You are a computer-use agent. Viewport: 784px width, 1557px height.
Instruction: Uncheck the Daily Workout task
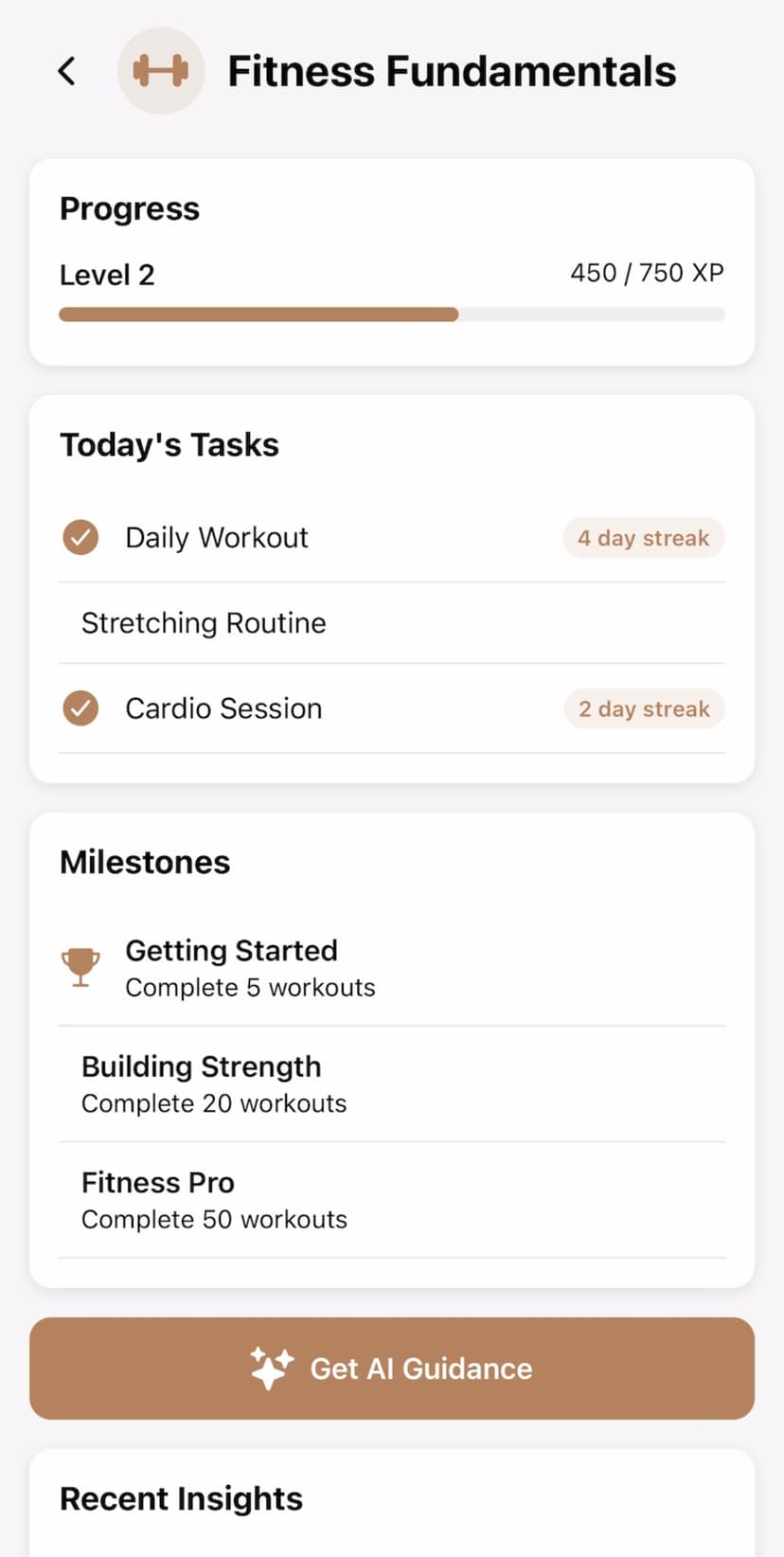tap(80, 538)
